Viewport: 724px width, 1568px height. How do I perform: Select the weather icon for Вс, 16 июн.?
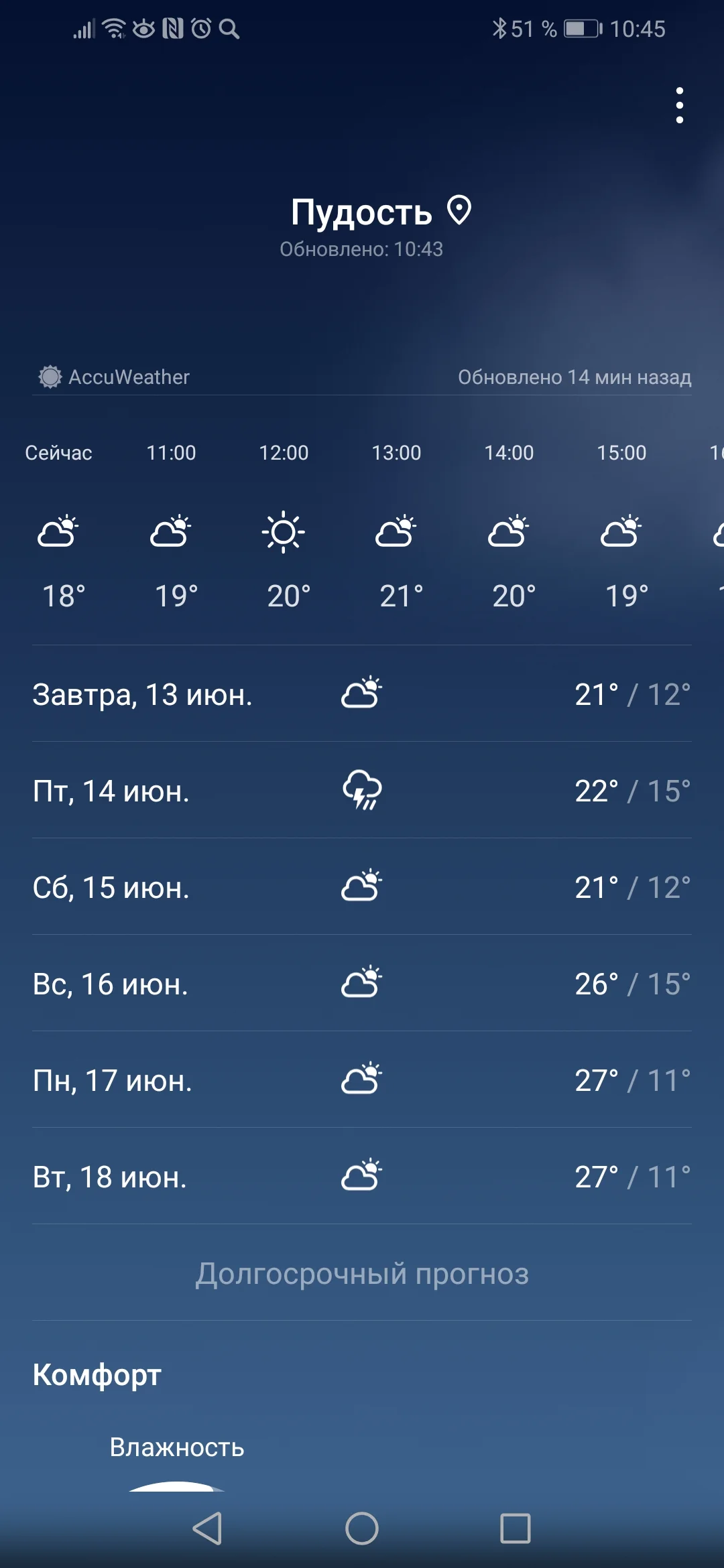[361, 983]
